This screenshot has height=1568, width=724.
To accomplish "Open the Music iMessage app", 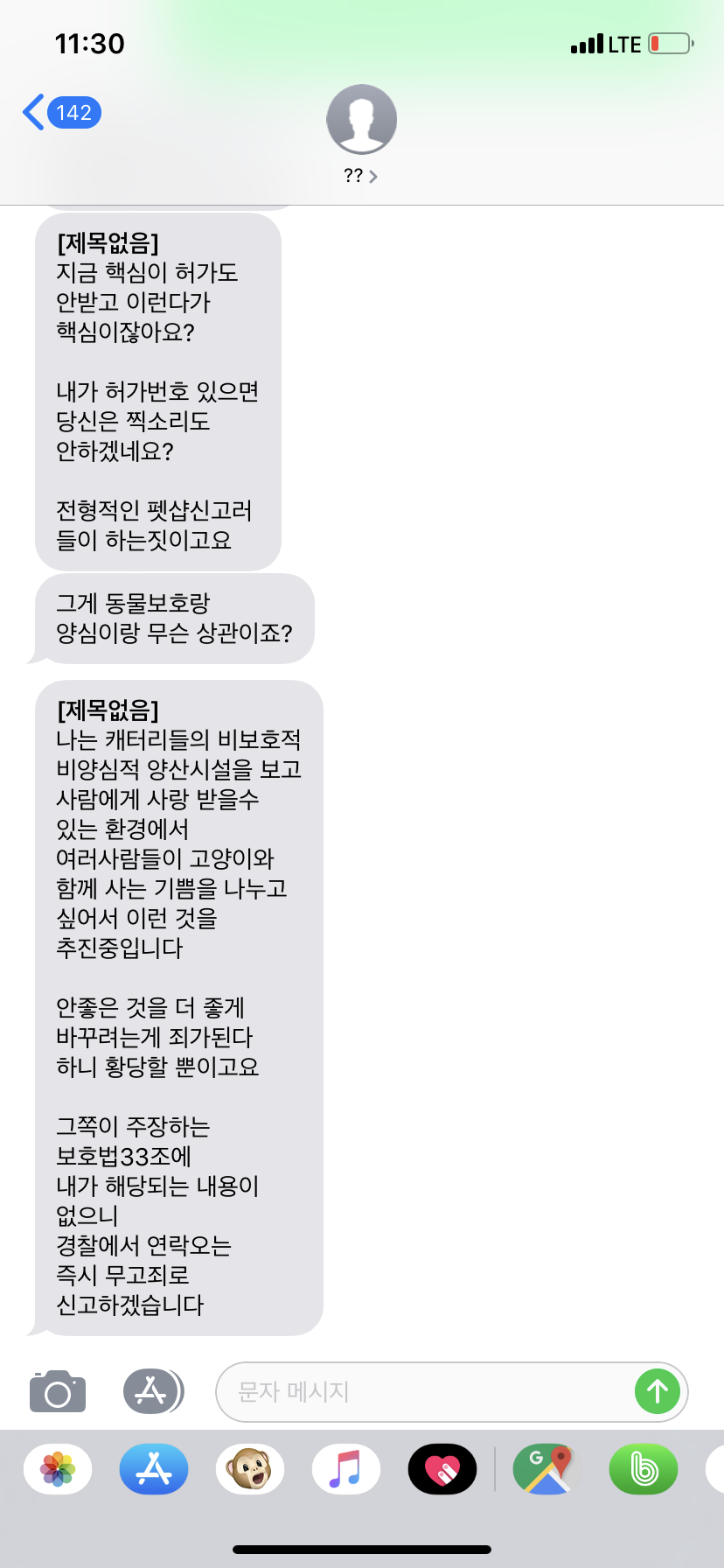I will [346, 1469].
